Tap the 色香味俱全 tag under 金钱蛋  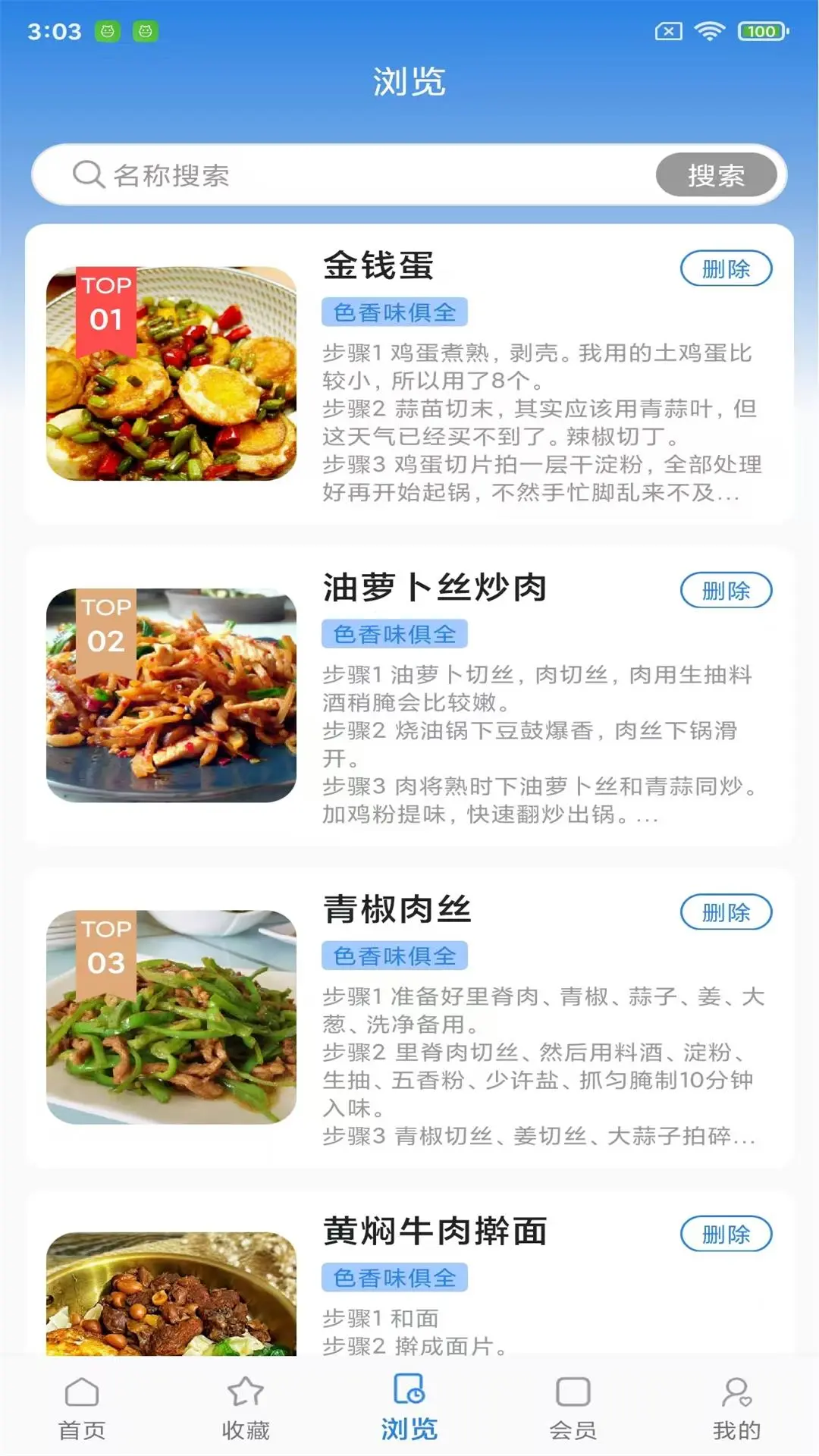pyautogui.click(x=395, y=310)
